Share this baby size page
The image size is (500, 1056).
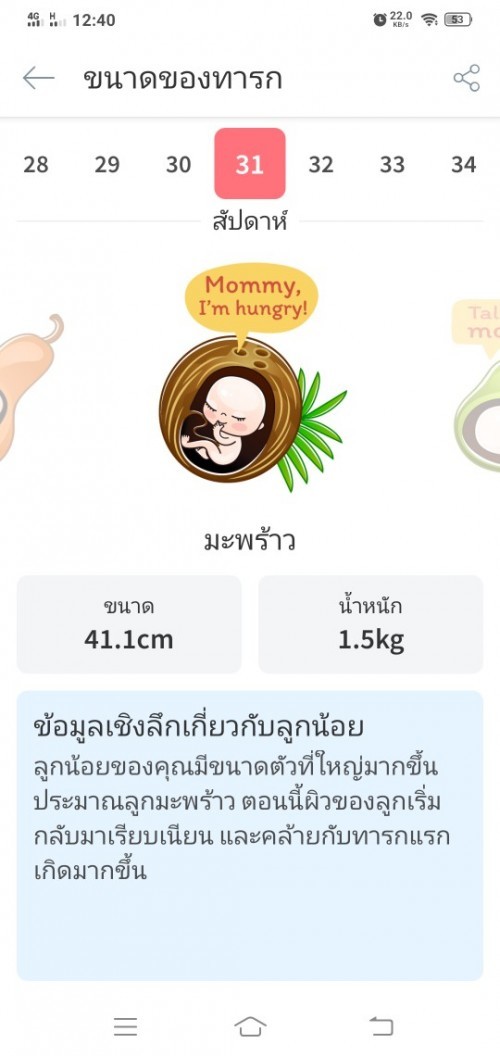coord(466,78)
